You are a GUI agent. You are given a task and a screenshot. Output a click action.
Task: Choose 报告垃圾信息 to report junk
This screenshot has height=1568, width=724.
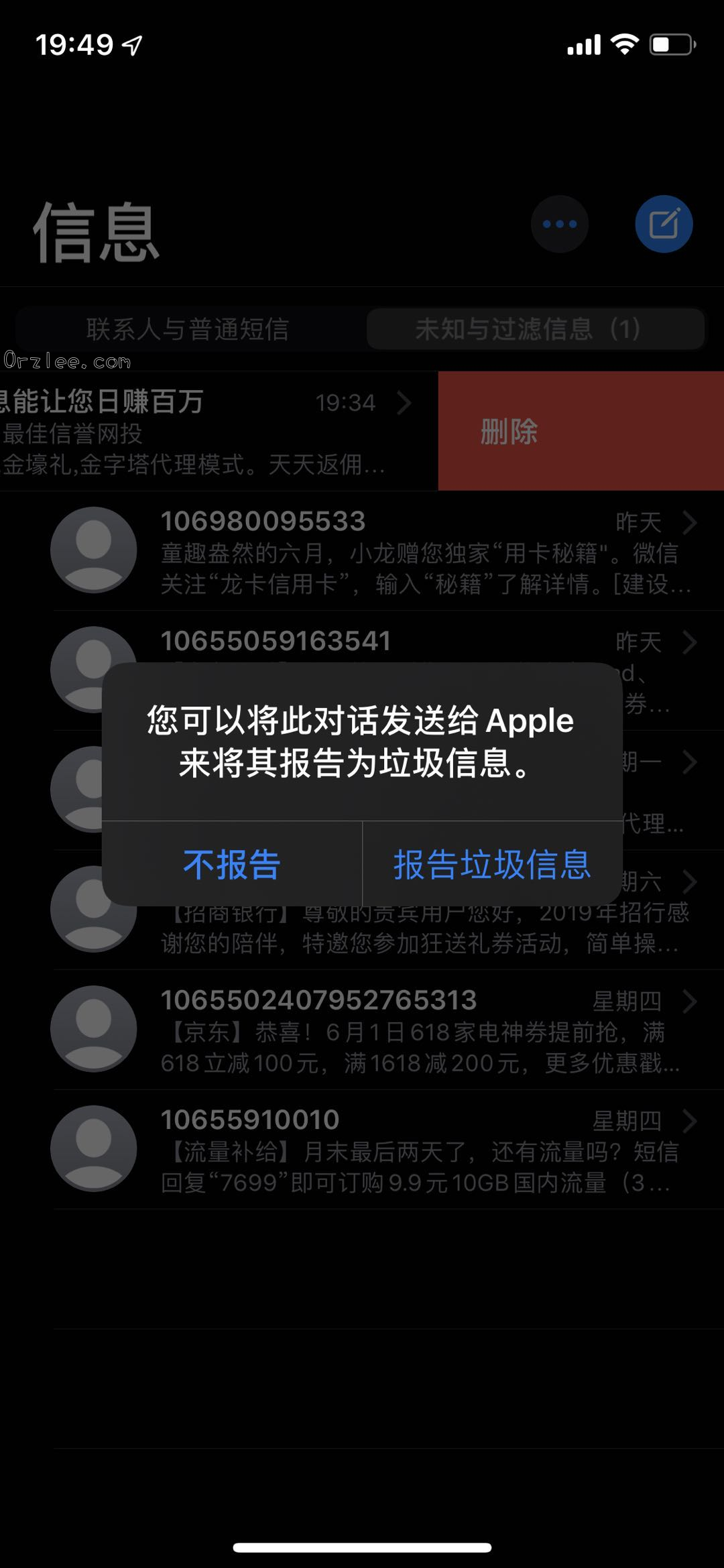pos(492,864)
